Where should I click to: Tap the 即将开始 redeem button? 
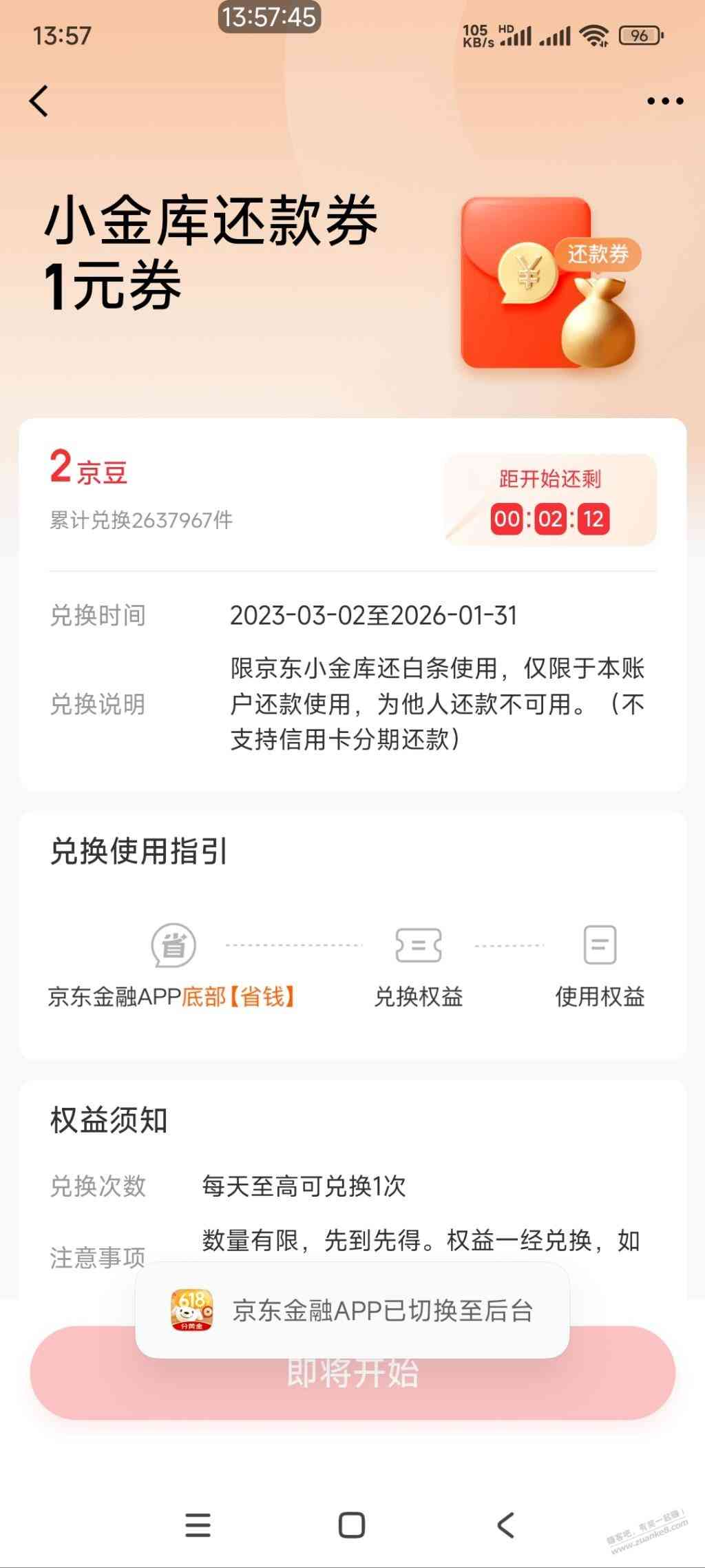[x=352, y=1392]
